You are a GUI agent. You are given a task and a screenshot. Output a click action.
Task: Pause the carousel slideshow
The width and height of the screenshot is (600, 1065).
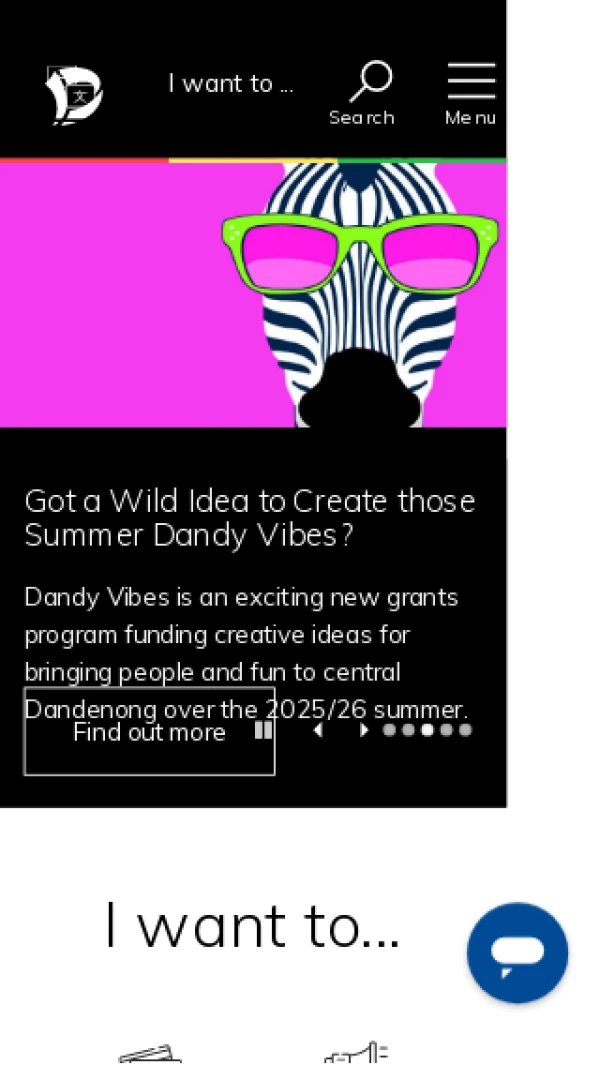coord(263,730)
